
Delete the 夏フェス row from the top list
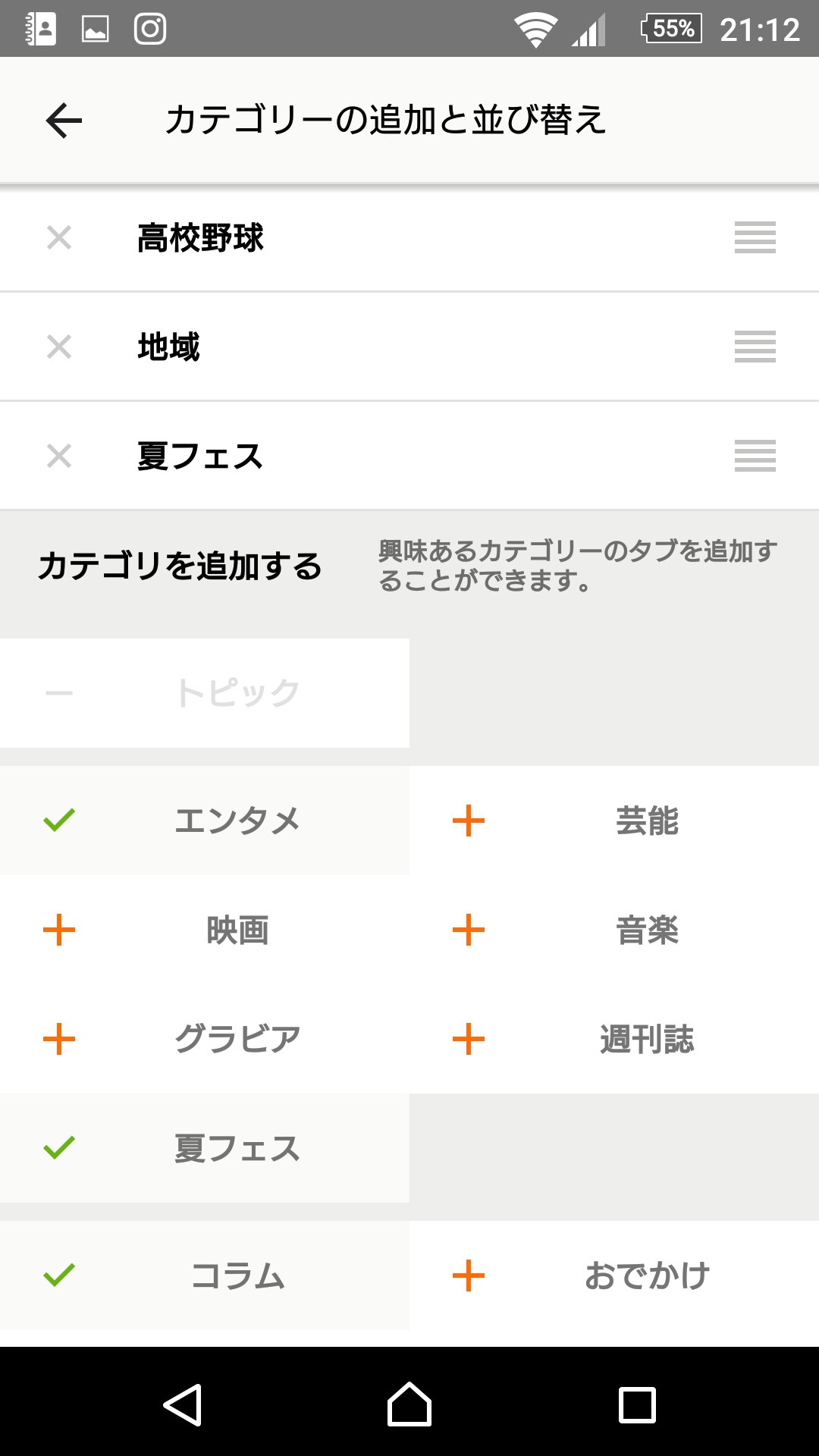(59, 457)
